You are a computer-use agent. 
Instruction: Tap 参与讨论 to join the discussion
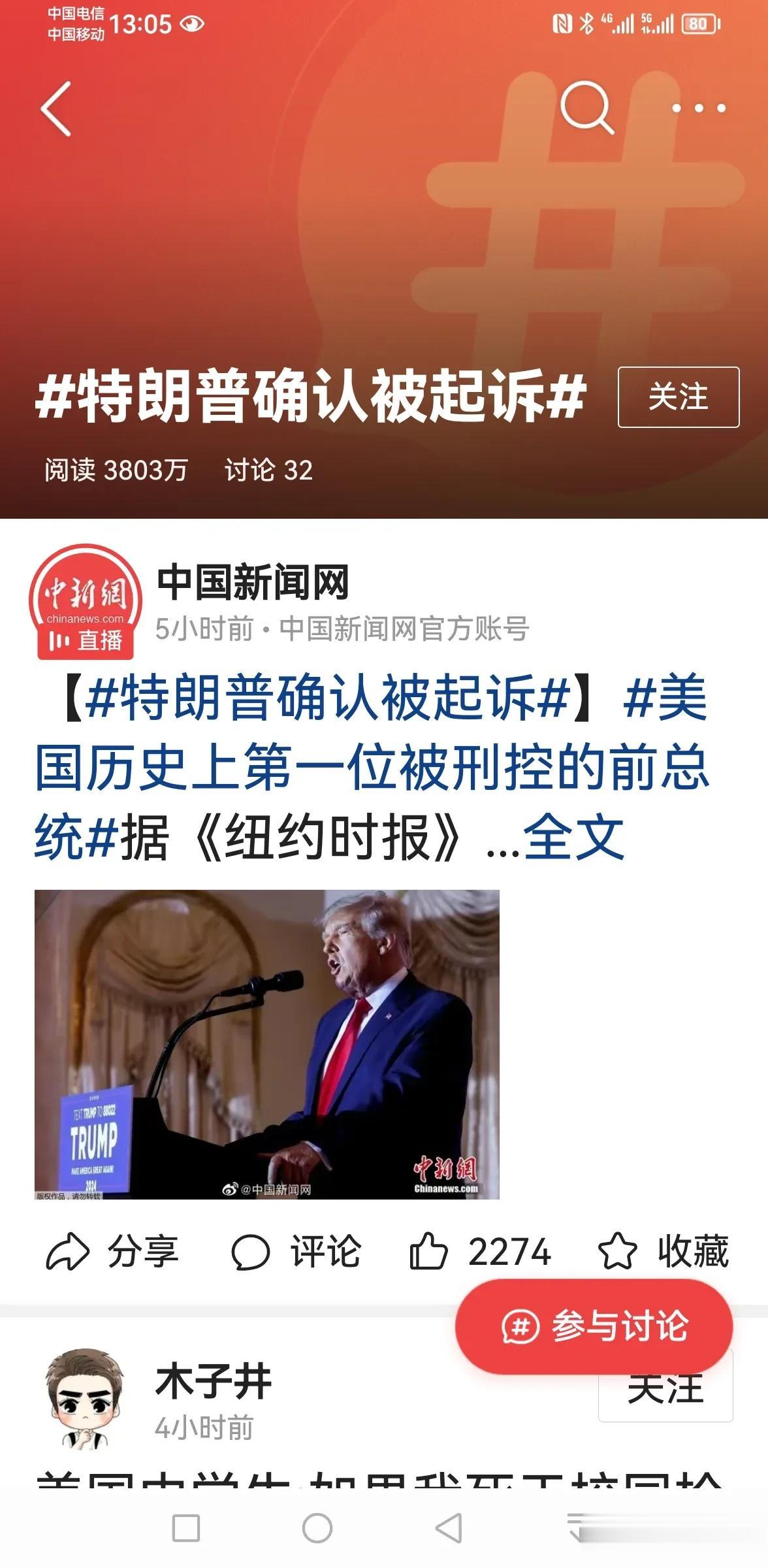tap(594, 1326)
